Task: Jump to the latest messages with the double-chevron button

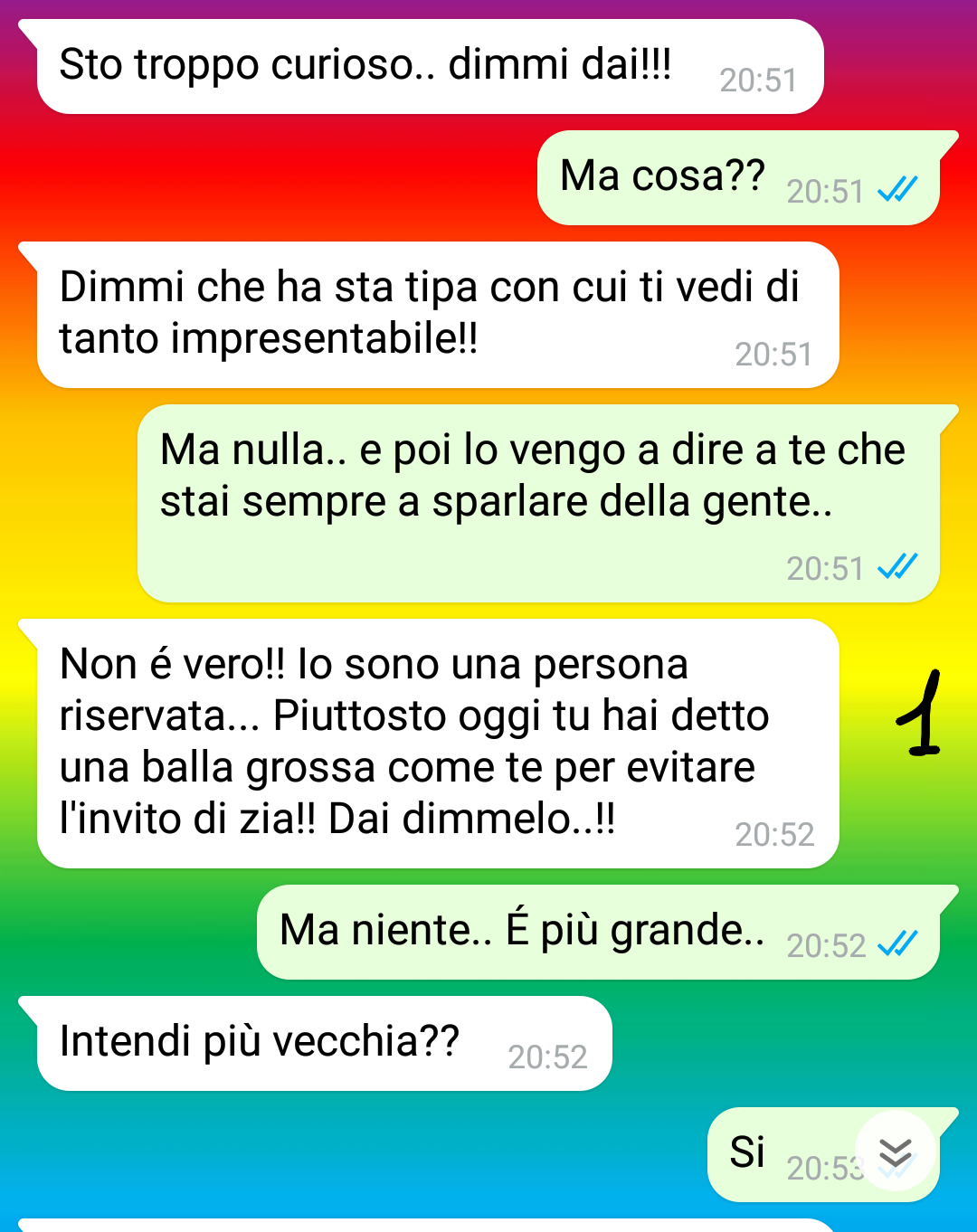Action: coord(895,1151)
